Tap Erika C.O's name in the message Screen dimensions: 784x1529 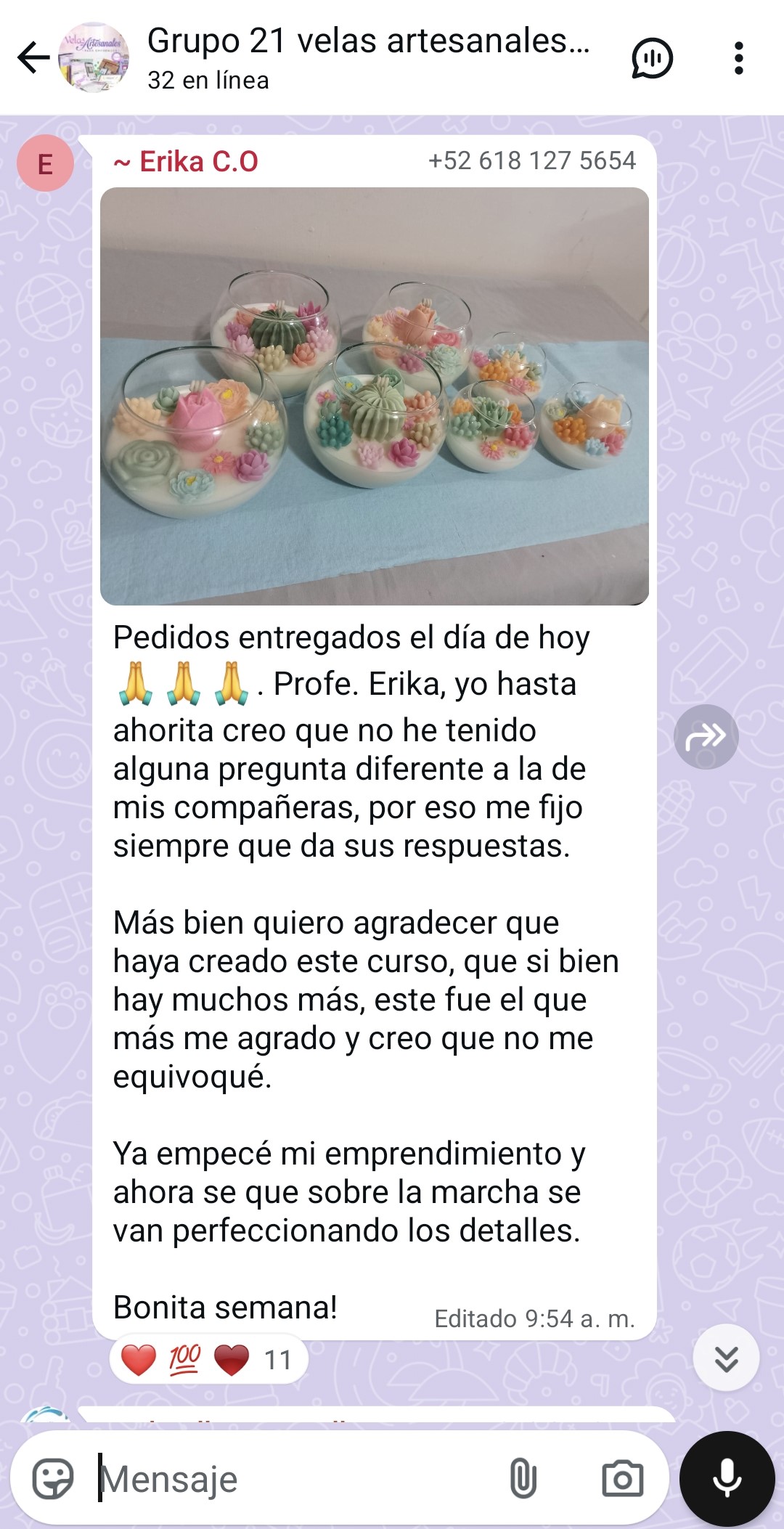[x=186, y=161]
